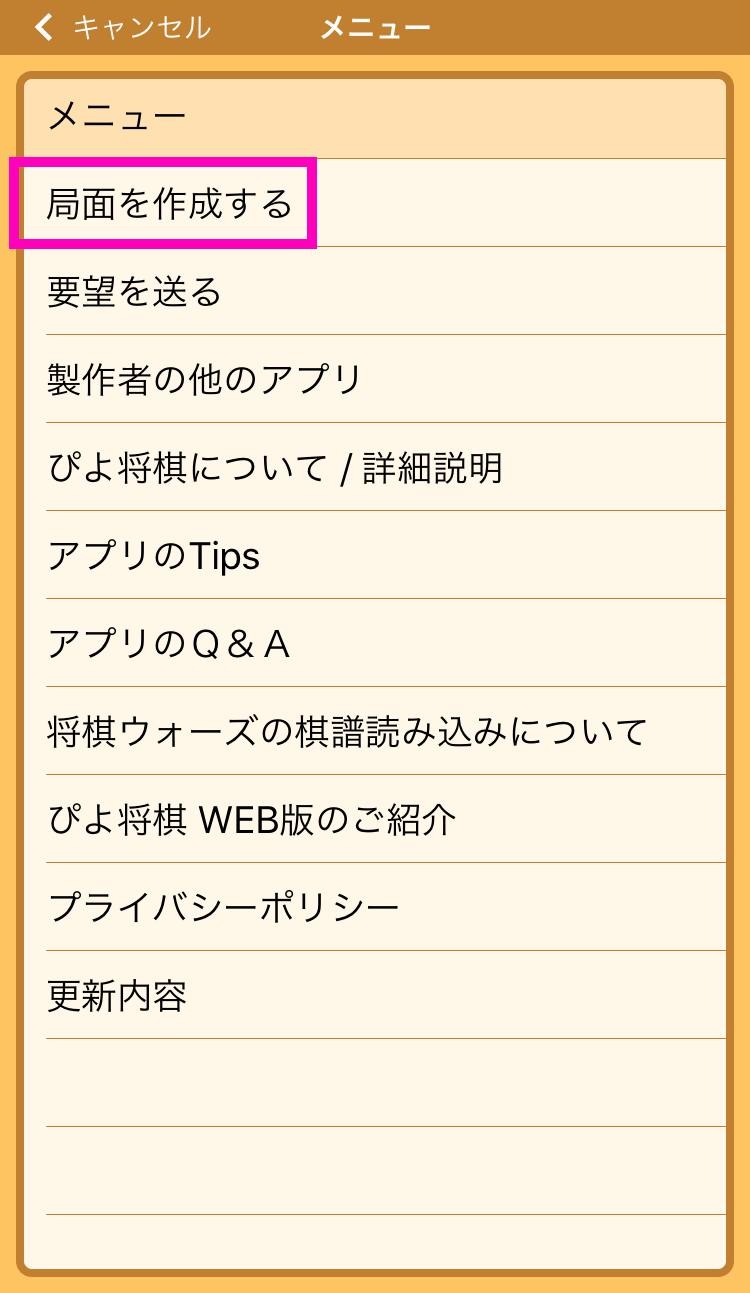Open 局面を作成する
750x1293 pixels.
point(170,204)
